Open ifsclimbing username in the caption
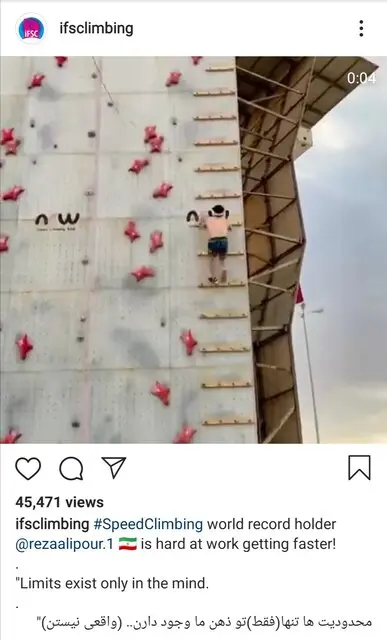 (52, 524)
